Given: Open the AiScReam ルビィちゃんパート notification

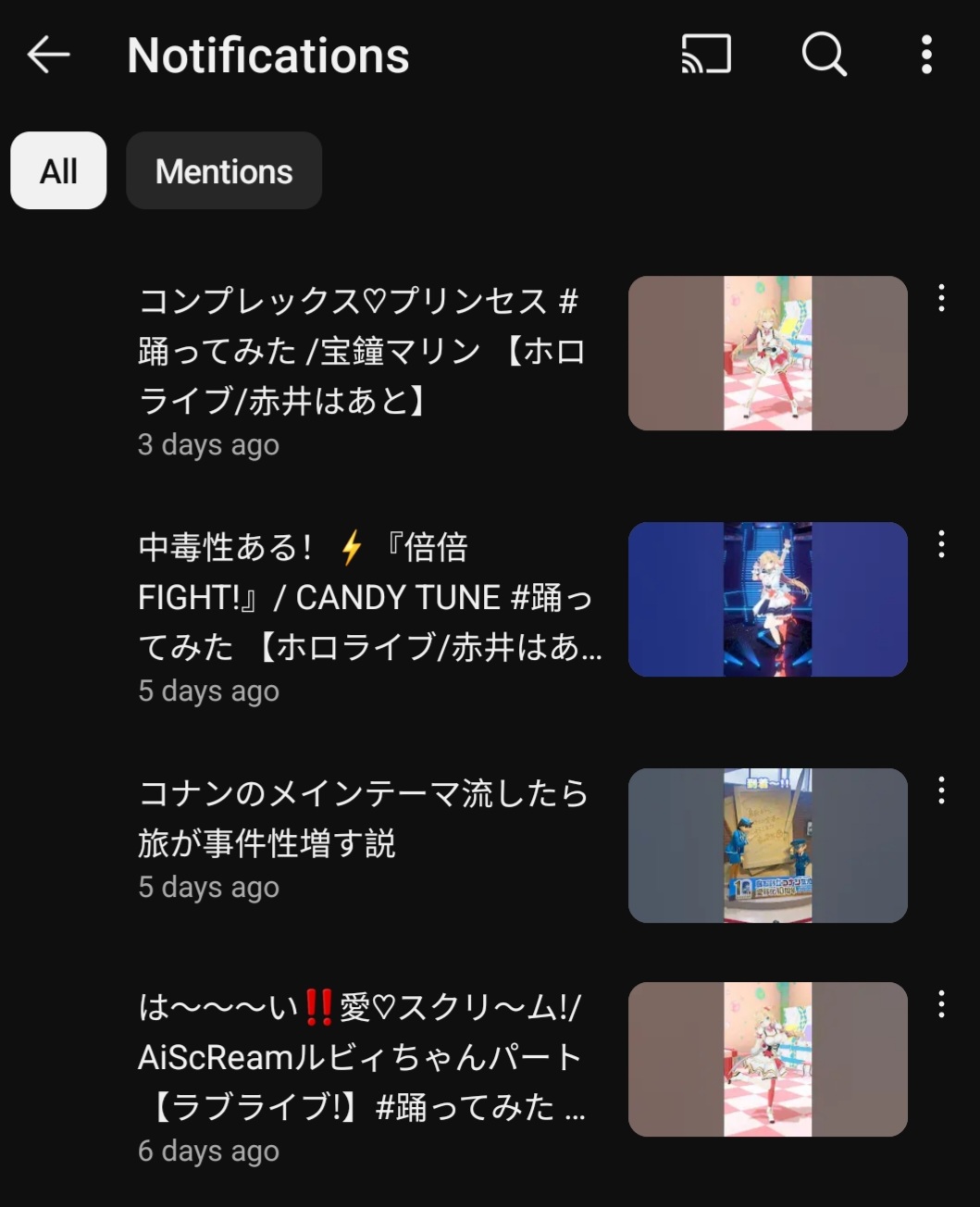Looking at the screenshot, I should (361, 1057).
